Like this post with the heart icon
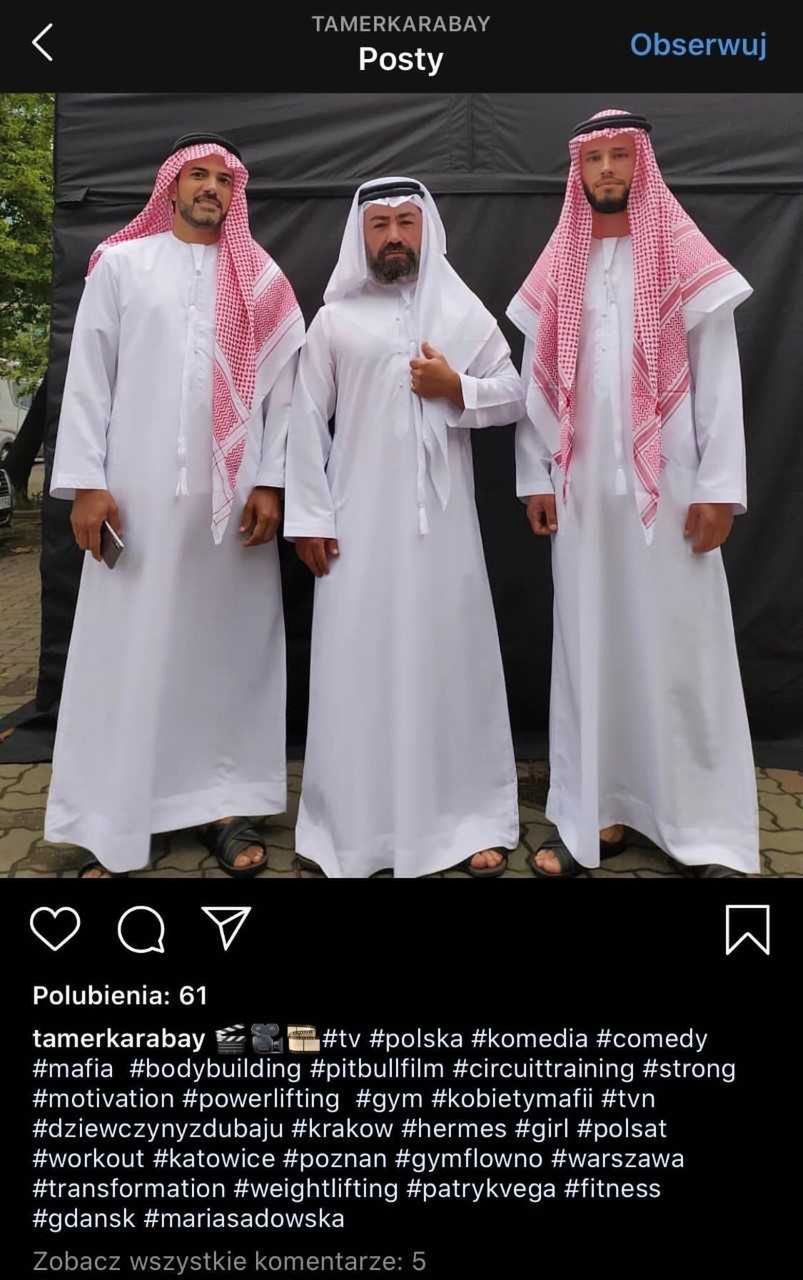Screen dimensions: 803x1280 point(54,928)
